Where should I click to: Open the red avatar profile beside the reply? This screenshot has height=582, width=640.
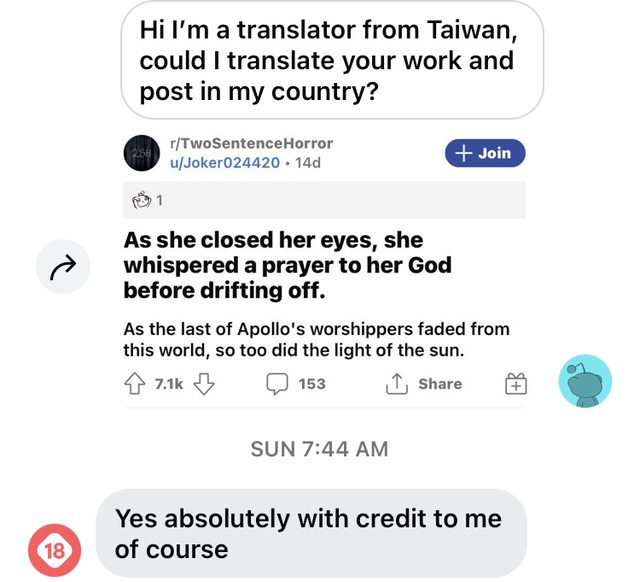click(x=54, y=550)
